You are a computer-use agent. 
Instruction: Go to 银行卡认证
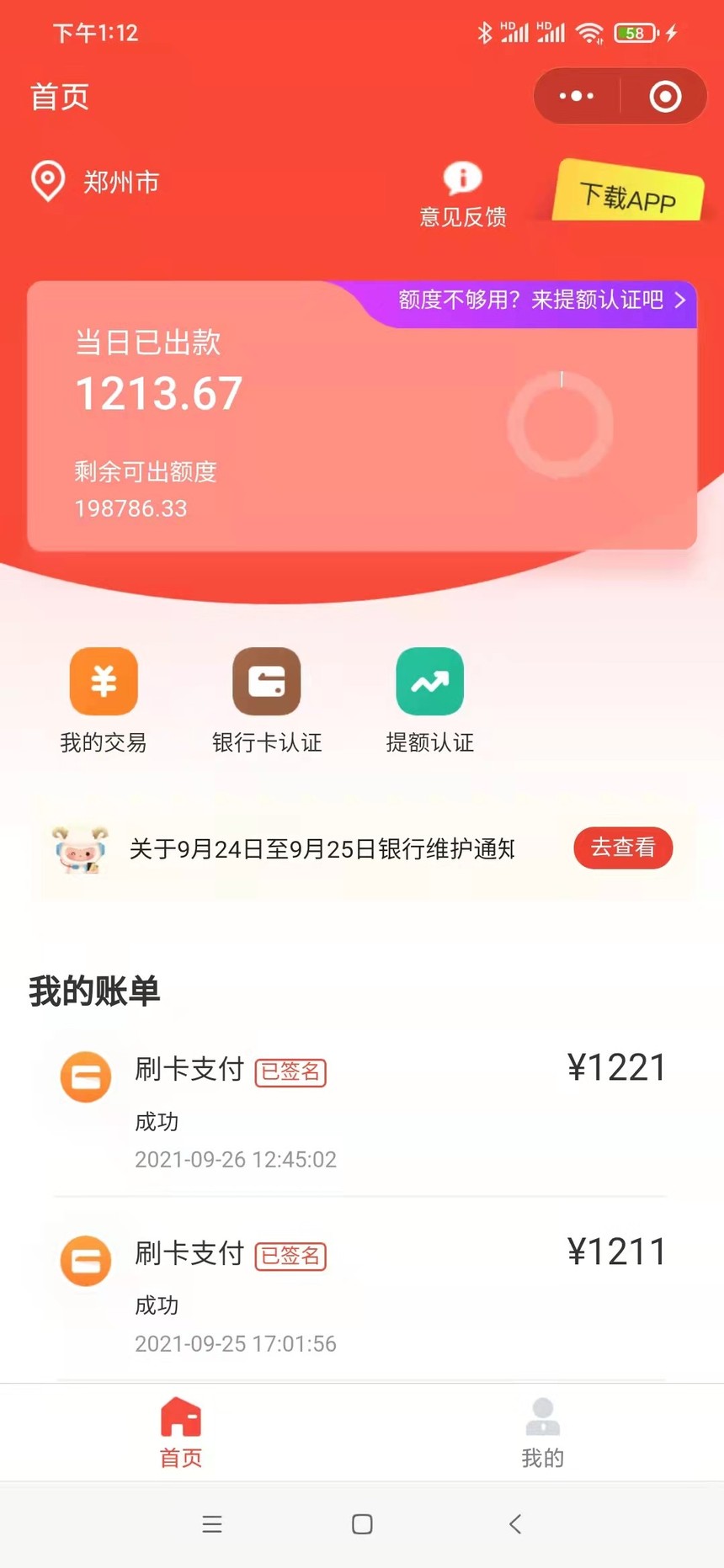coord(267,699)
